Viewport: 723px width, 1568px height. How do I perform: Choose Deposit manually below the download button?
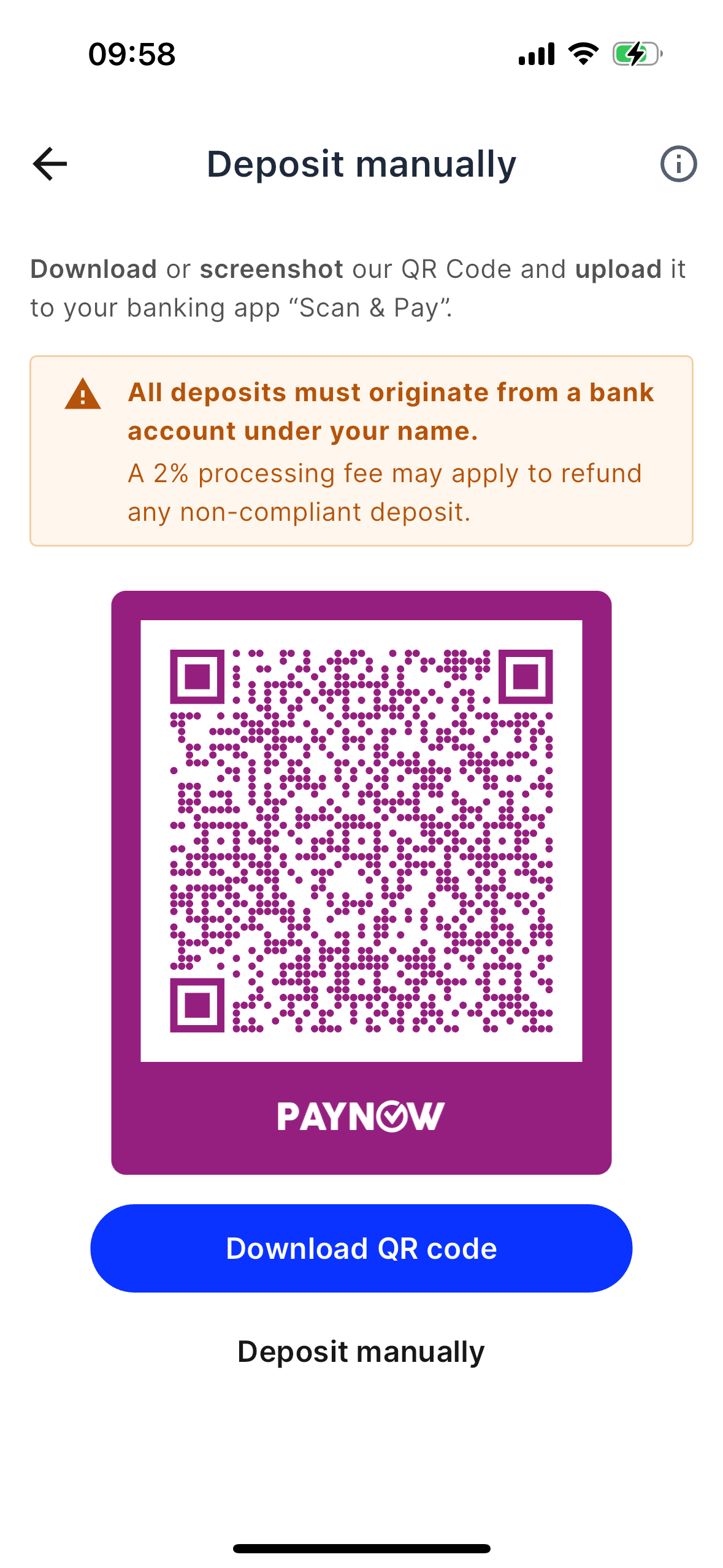(361, 1351)
